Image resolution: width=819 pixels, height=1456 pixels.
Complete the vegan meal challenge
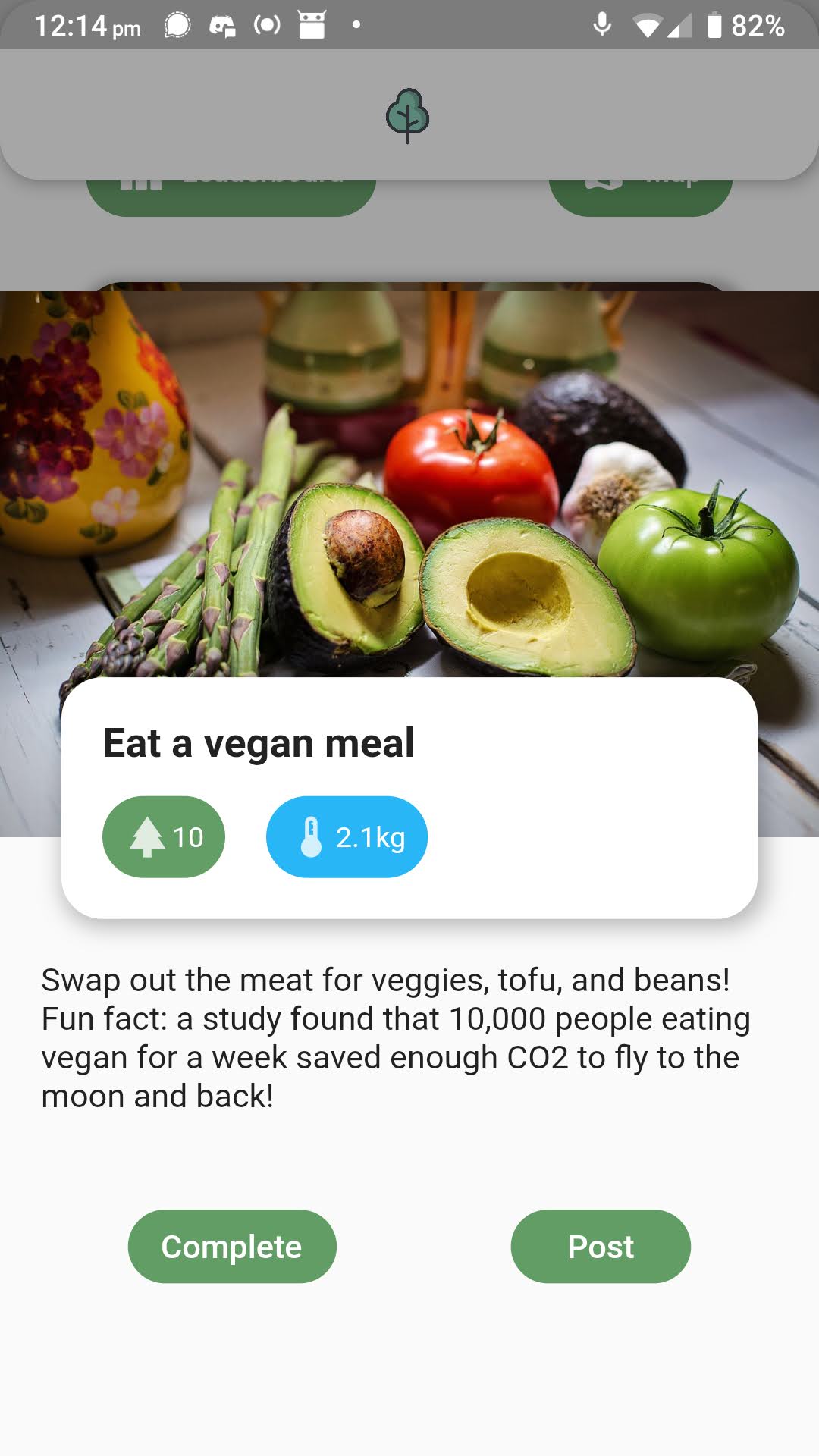(232, 1246)
